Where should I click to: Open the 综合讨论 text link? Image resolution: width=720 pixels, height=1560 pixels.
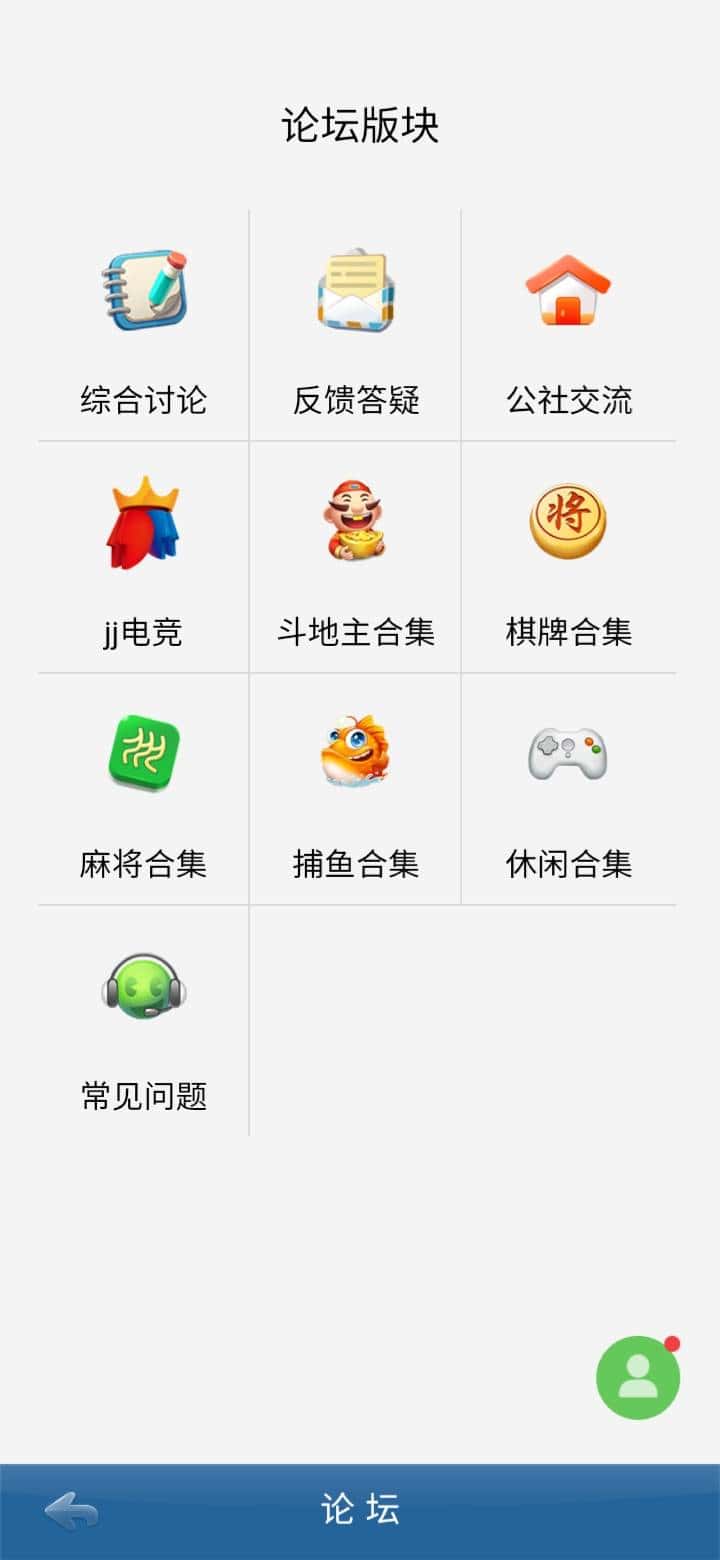143,400
